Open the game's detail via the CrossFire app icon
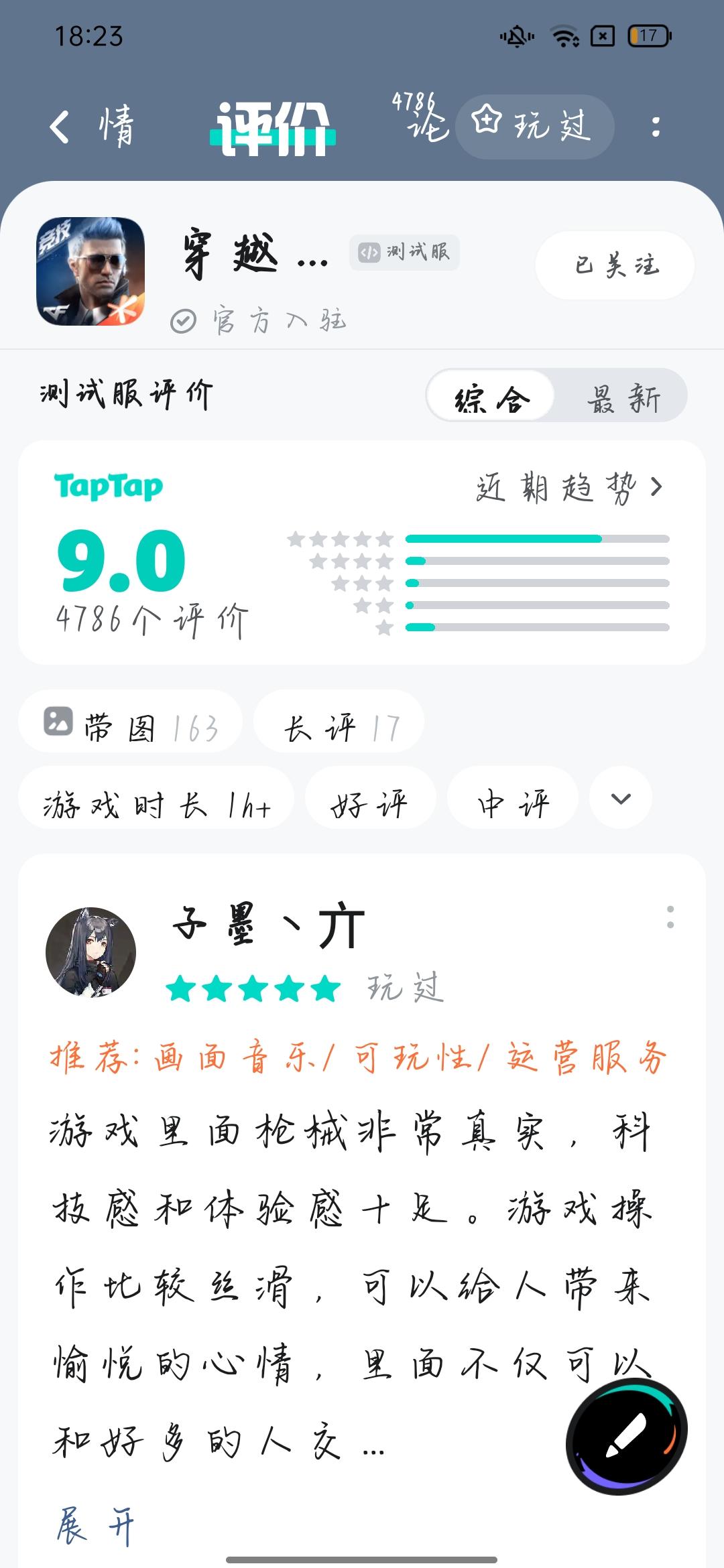Viewport: 724px width, 1568px height. pos(90,271)
